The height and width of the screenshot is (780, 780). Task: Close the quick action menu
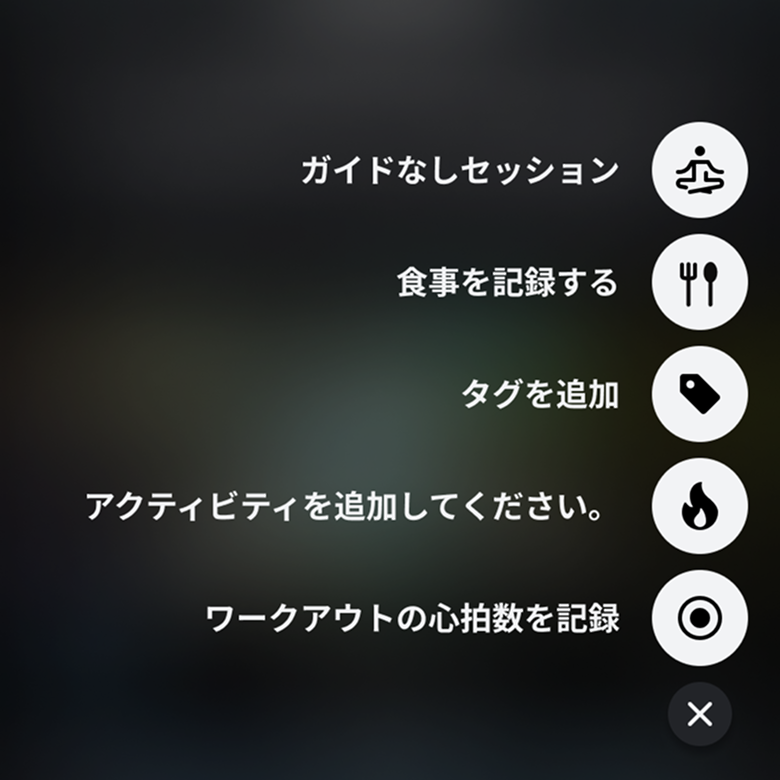[700, 714]
